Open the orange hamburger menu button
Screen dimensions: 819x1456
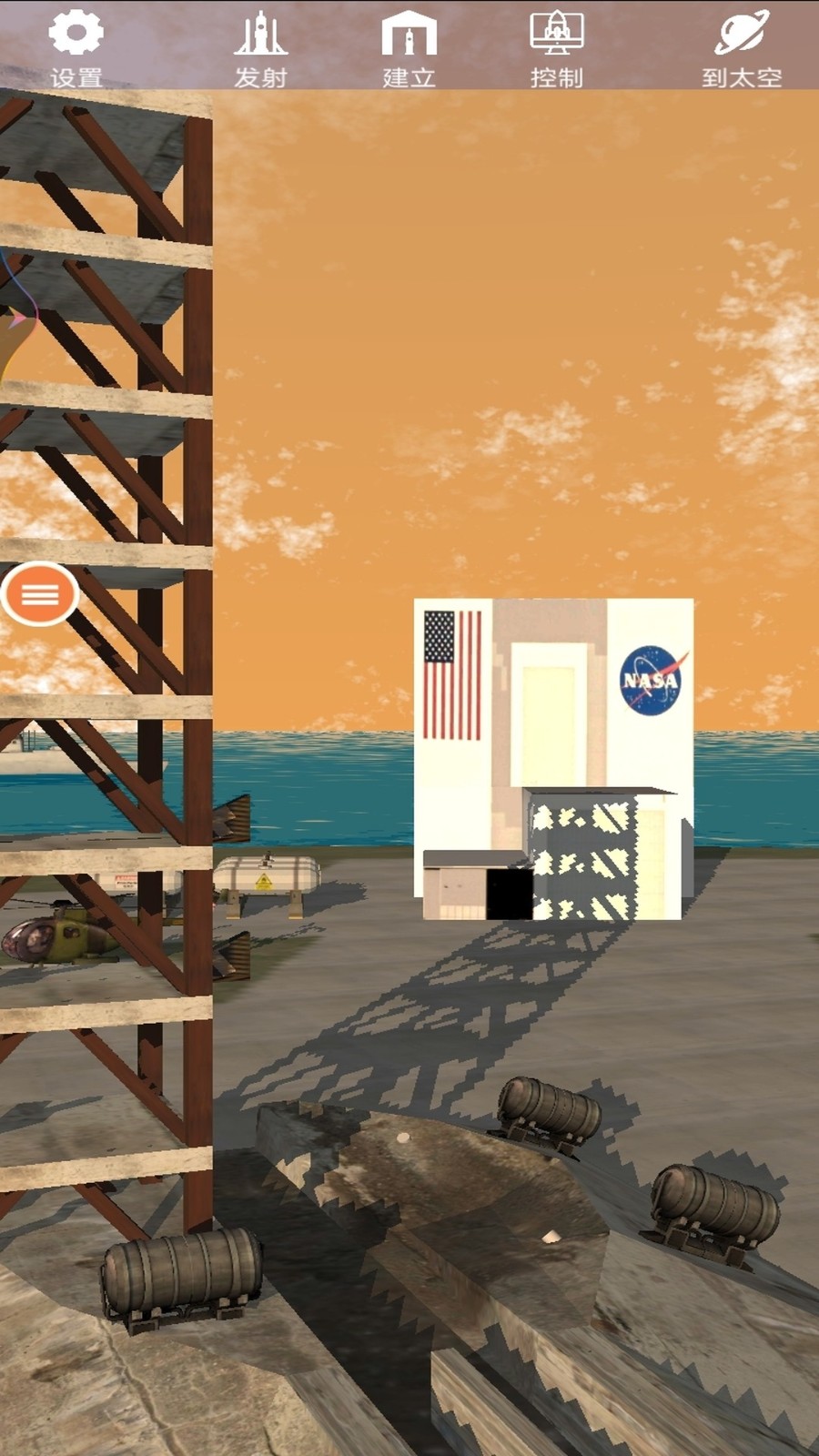click(x=39, y=594)
